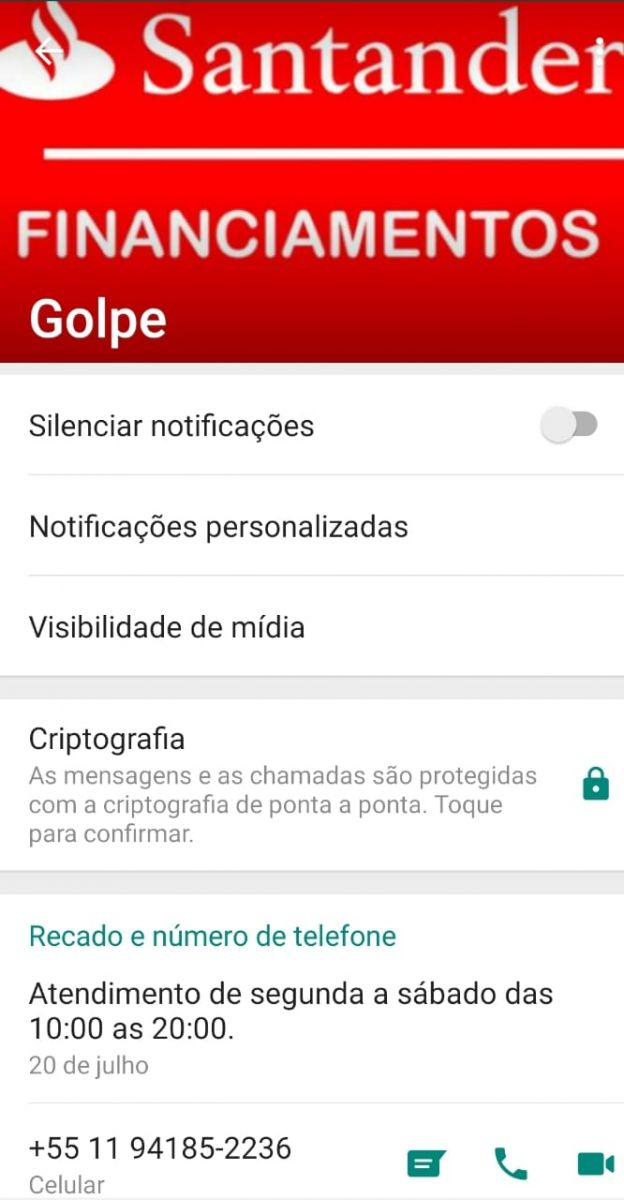Go back using the top arrow
Image resolution: width=624 pixels, height=1200 pixels.
[x=47, y=49]
